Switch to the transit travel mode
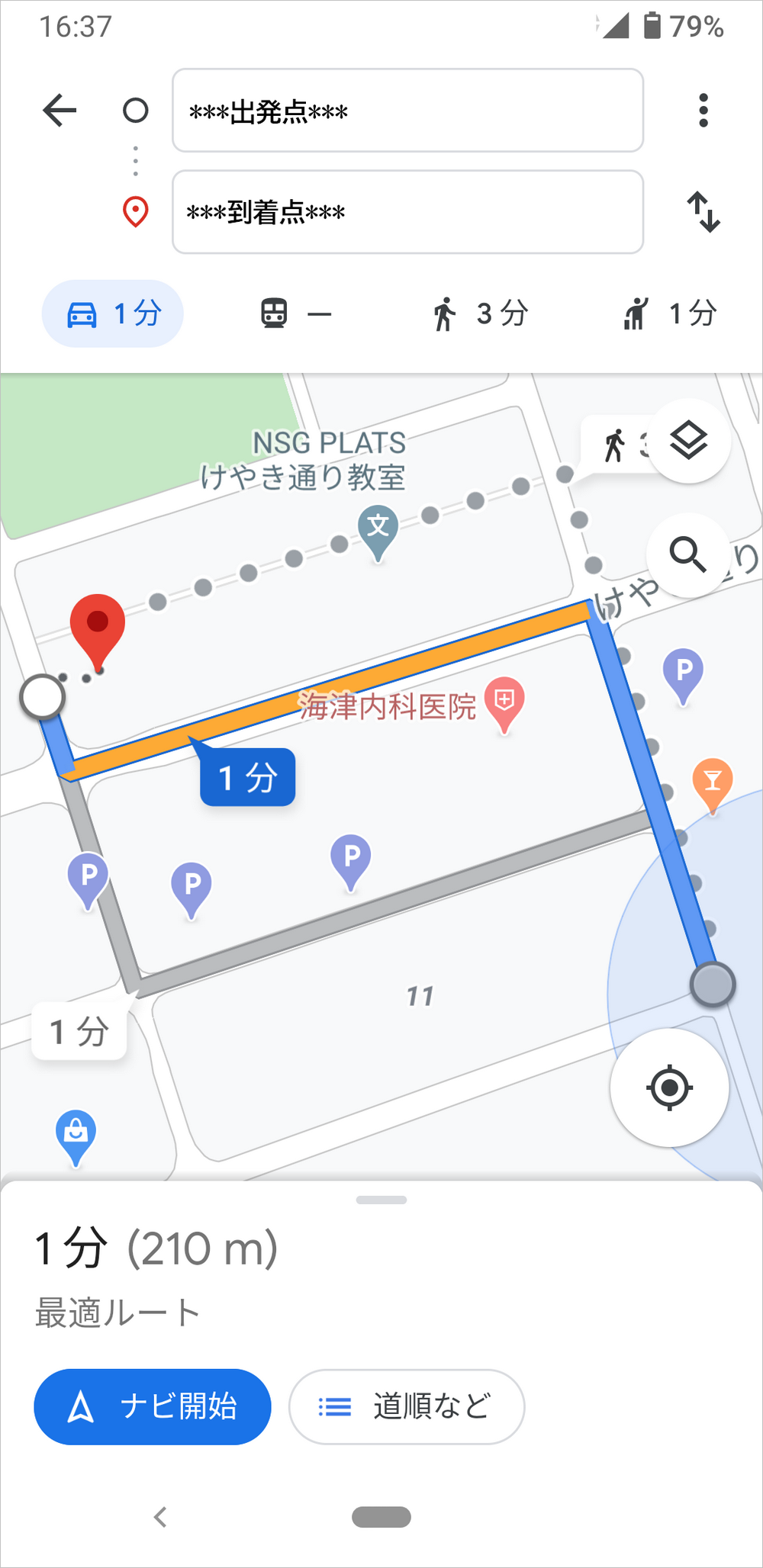The height and width of the screenshot is (1568, 763). click(296, 313)
